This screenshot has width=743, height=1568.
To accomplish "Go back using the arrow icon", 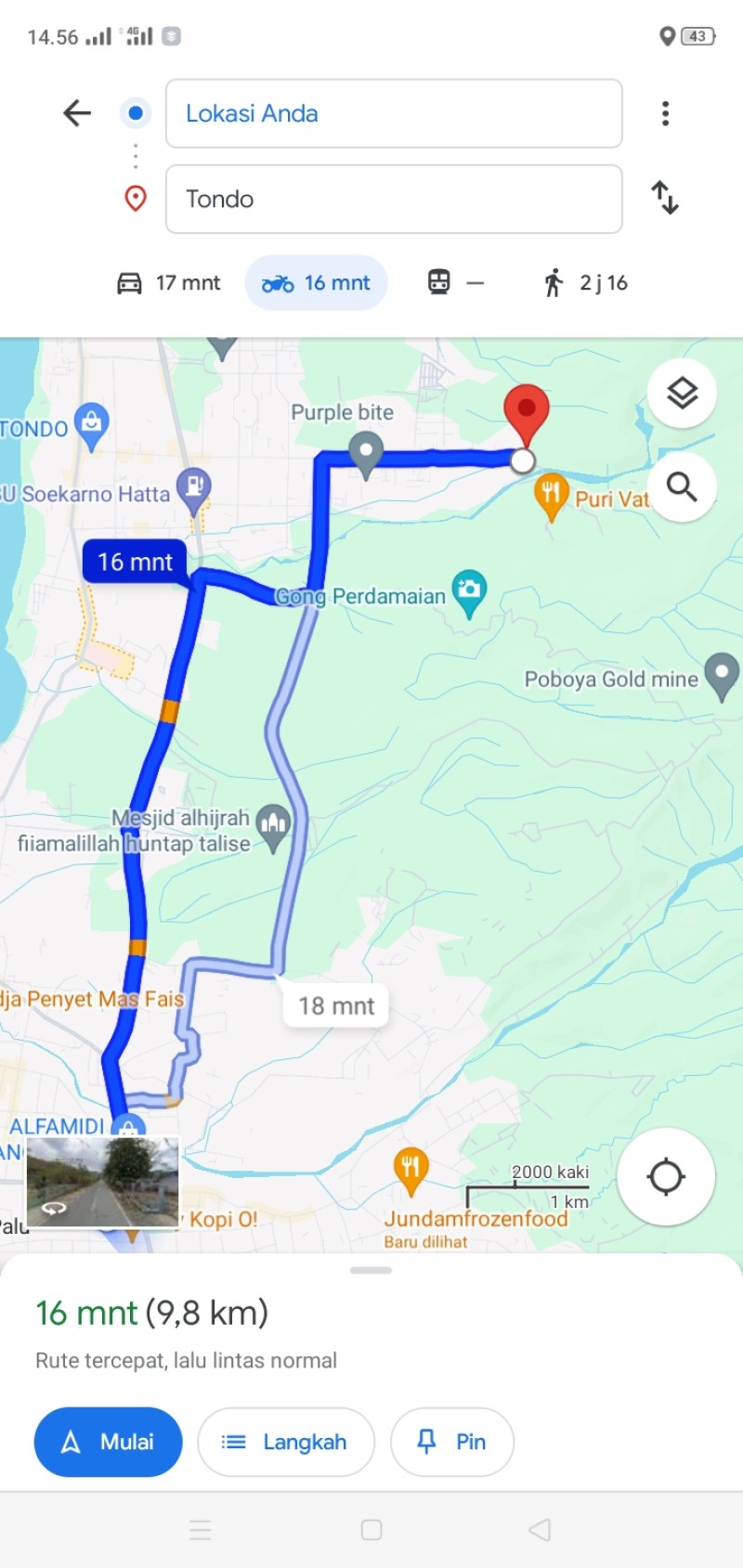I will (77, 113).
